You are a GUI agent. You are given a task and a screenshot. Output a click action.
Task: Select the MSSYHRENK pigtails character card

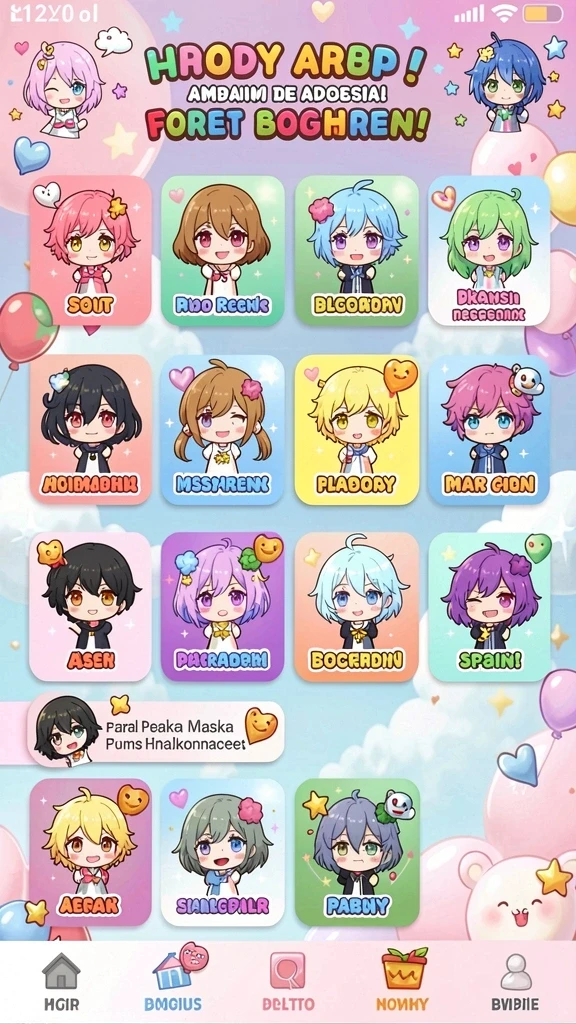coord(223,430)
